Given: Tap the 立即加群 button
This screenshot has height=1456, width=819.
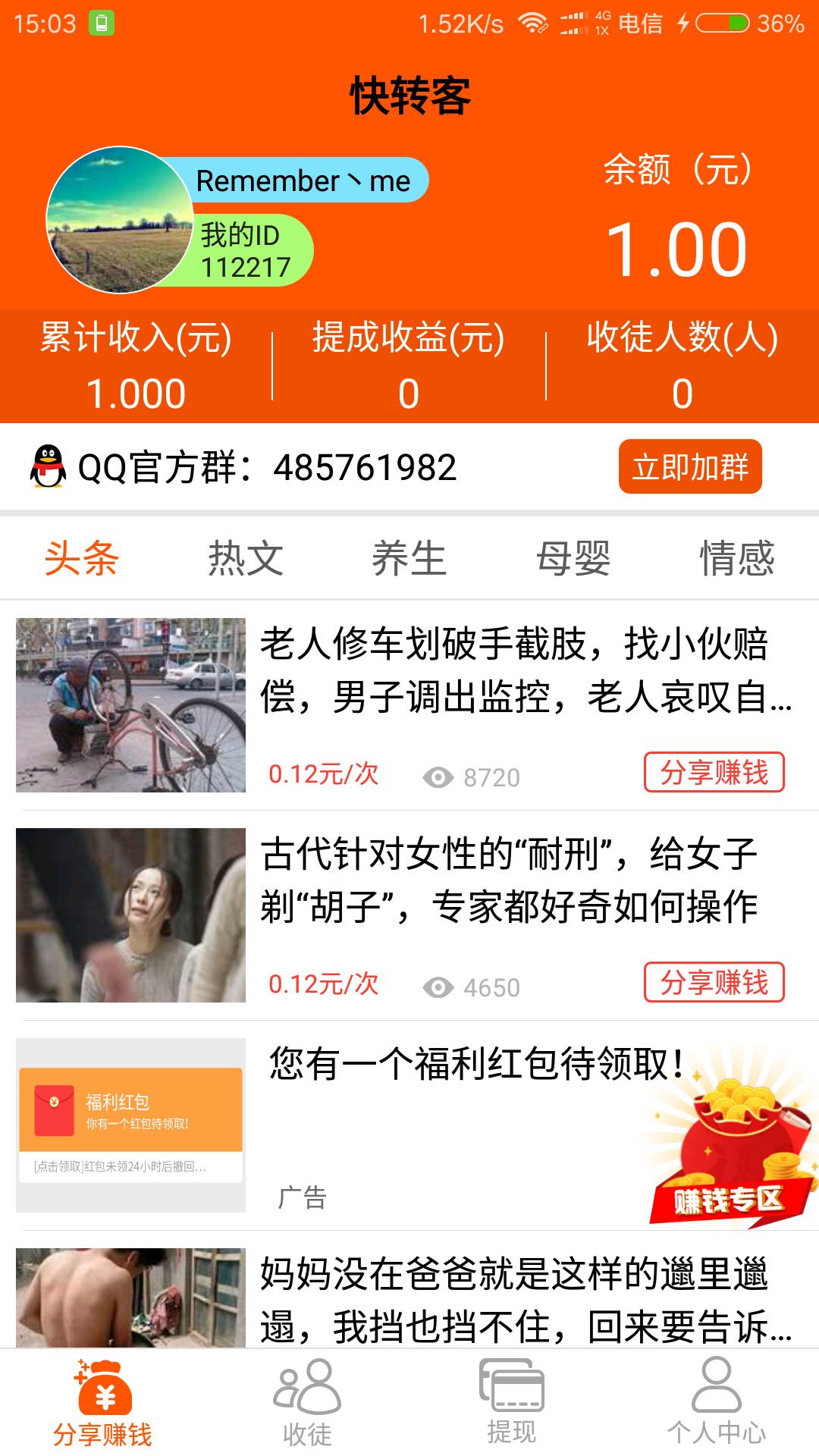Looking at the screenshot, I should (690, 466).
